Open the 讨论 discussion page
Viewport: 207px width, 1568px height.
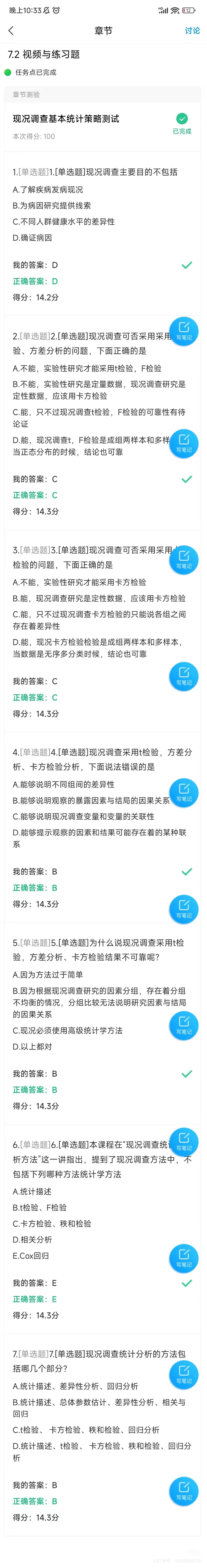click(192, 30)
